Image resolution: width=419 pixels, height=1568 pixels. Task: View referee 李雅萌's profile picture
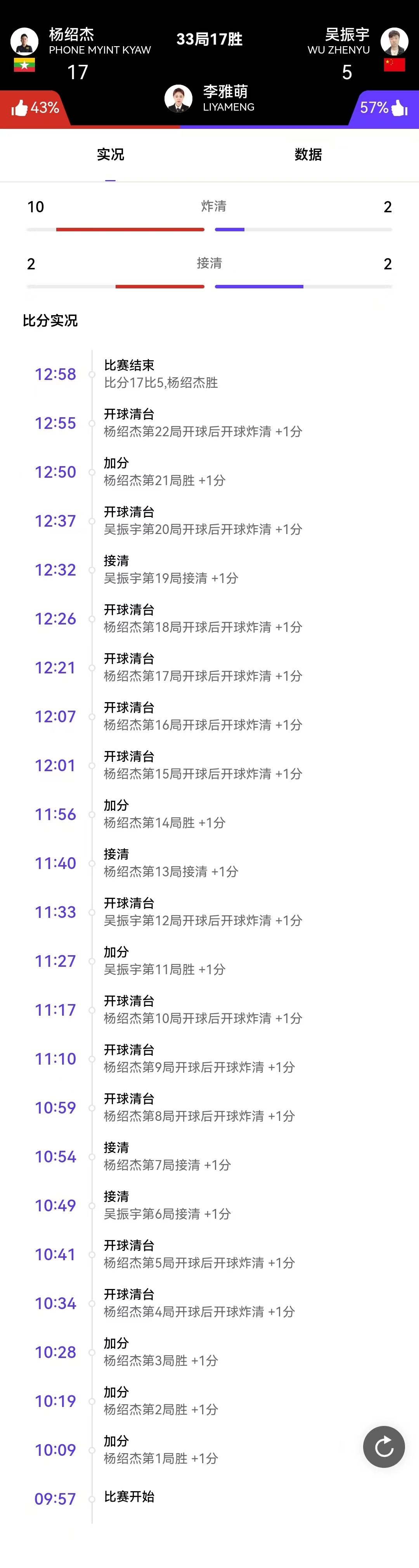click(178, 98)
